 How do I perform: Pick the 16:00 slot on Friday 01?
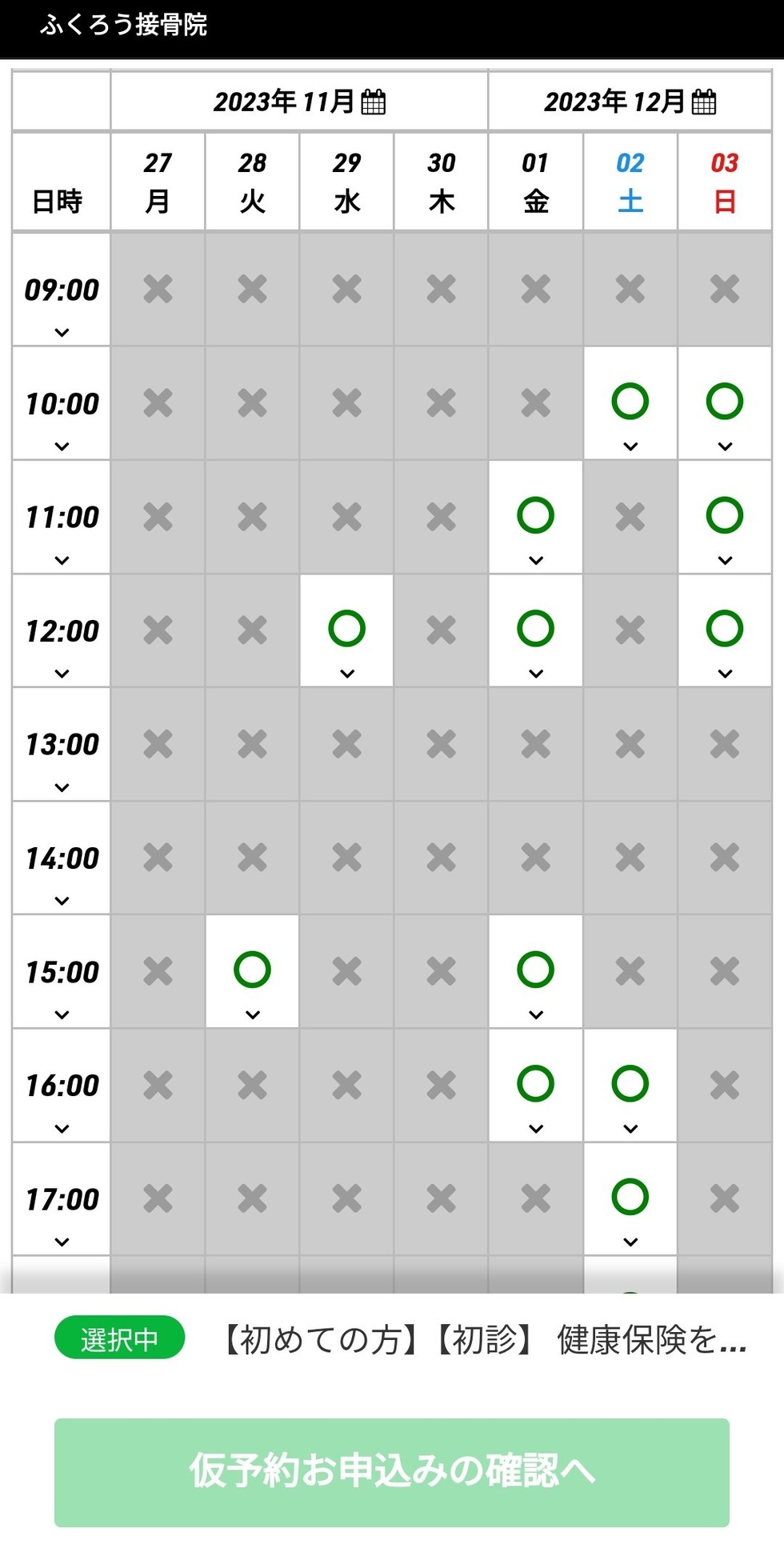pyautogui.click(x=536, y=1085)
